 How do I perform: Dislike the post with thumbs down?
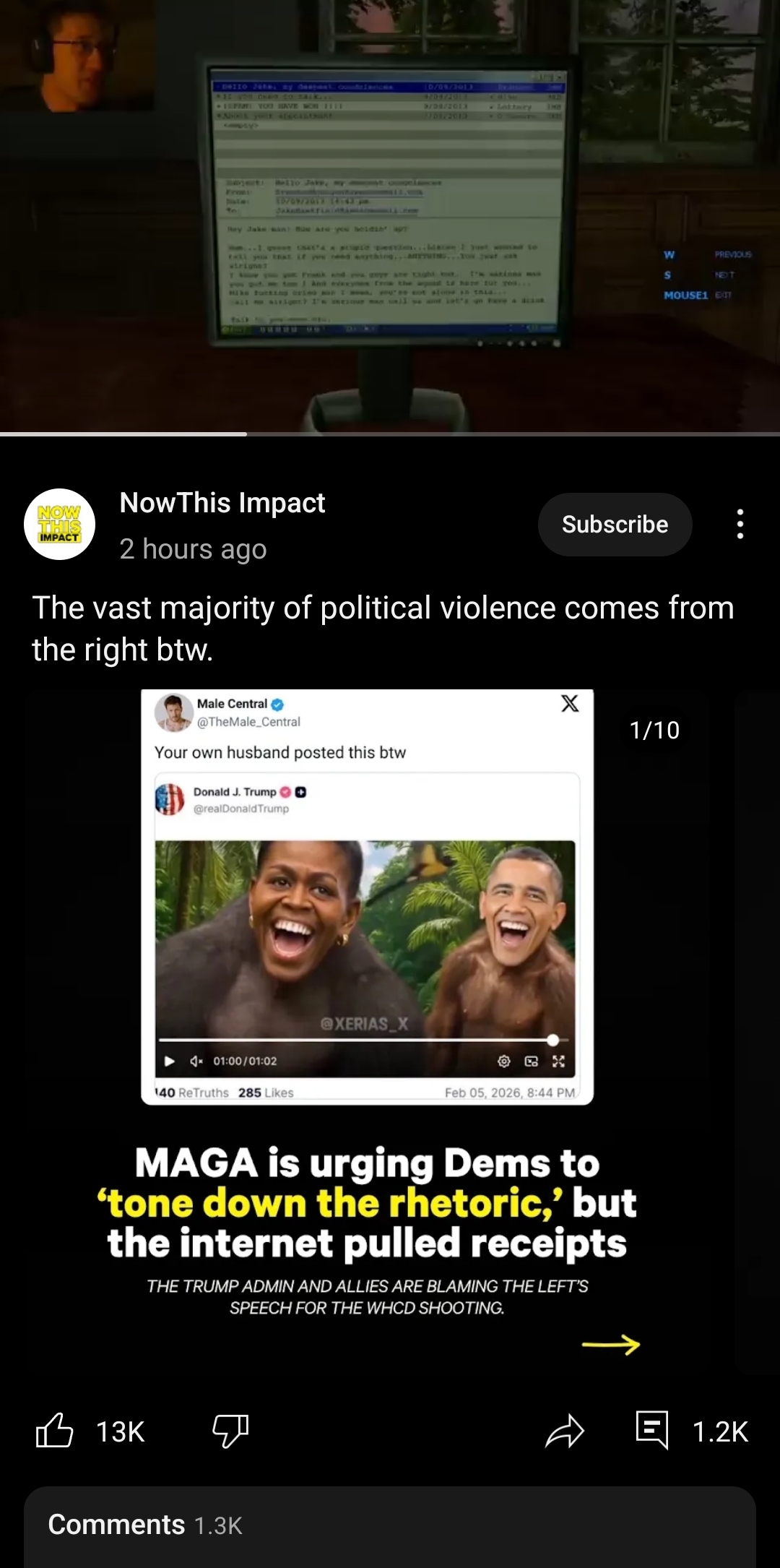[x=230, y=1431]
